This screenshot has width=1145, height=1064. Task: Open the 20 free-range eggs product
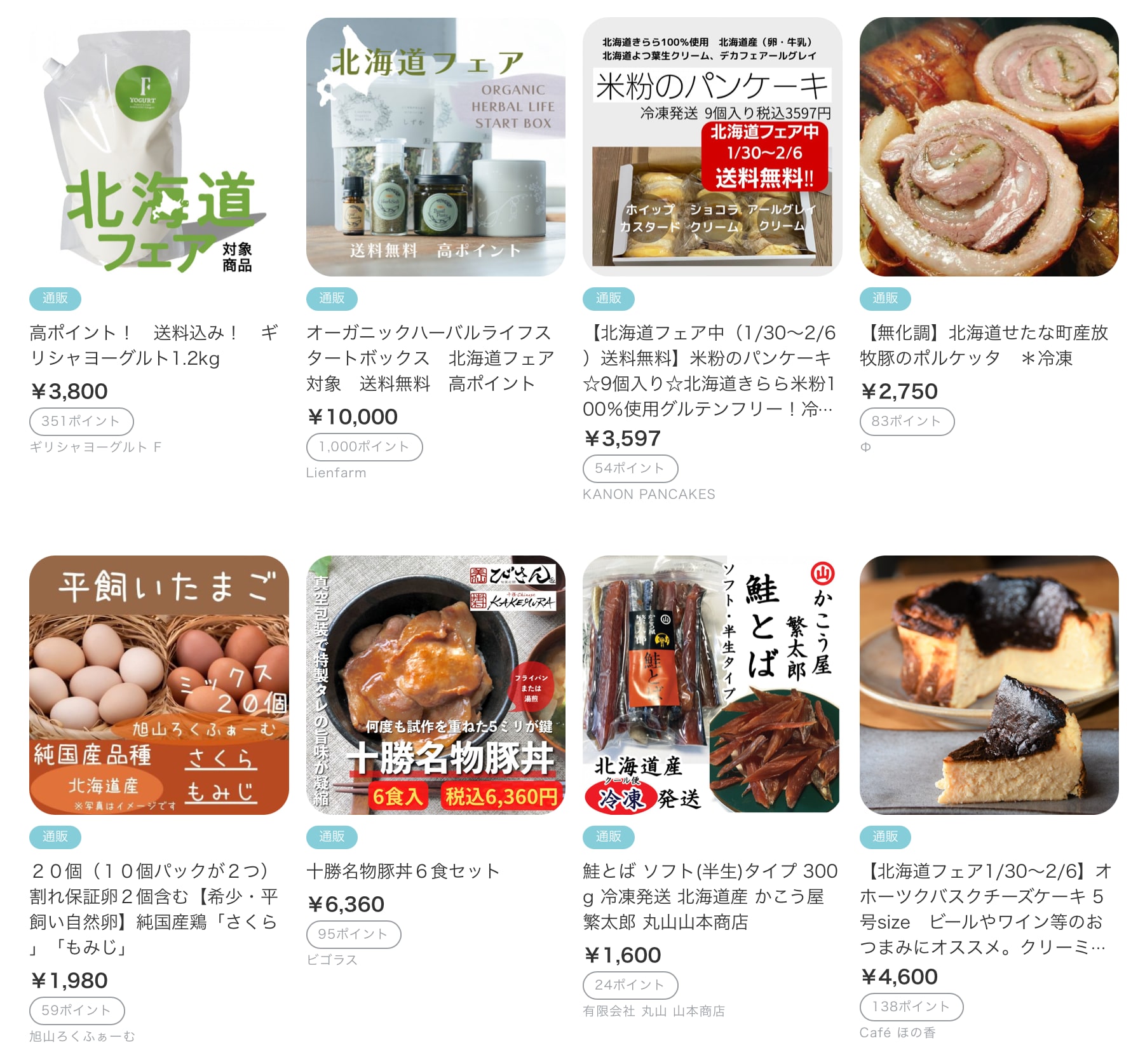coord(159,685)
